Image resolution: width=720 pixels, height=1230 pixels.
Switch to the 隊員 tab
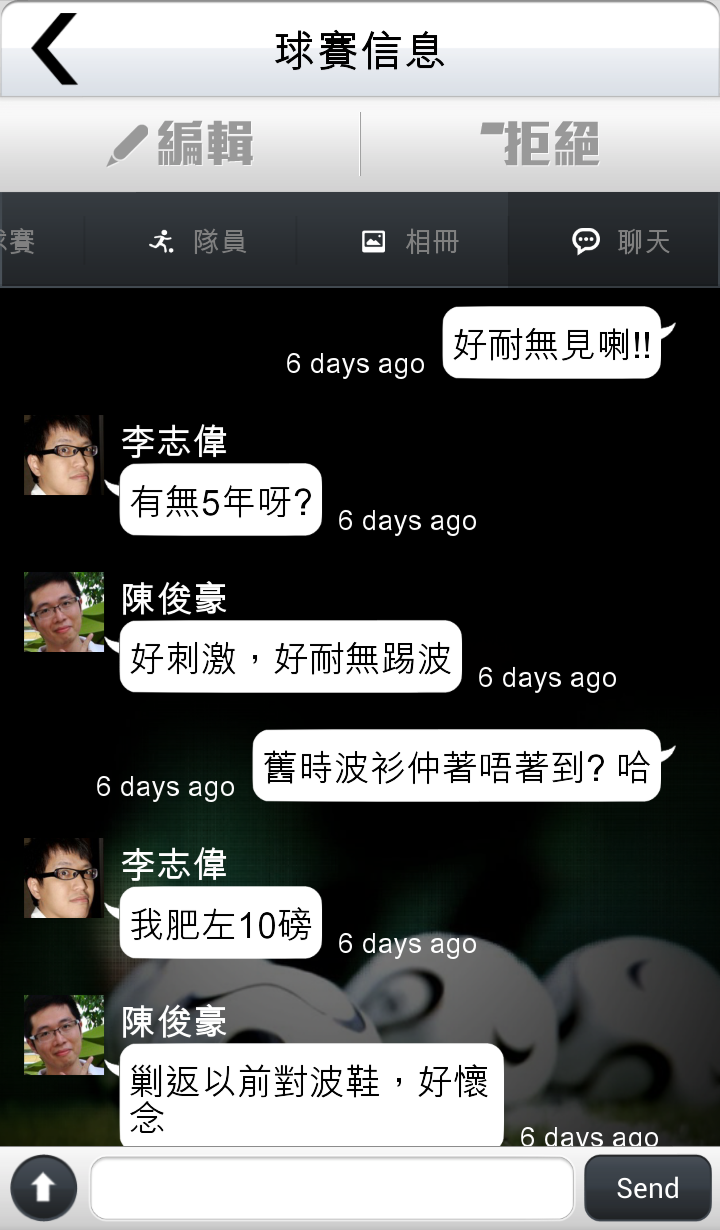click(x=197, y=241)
